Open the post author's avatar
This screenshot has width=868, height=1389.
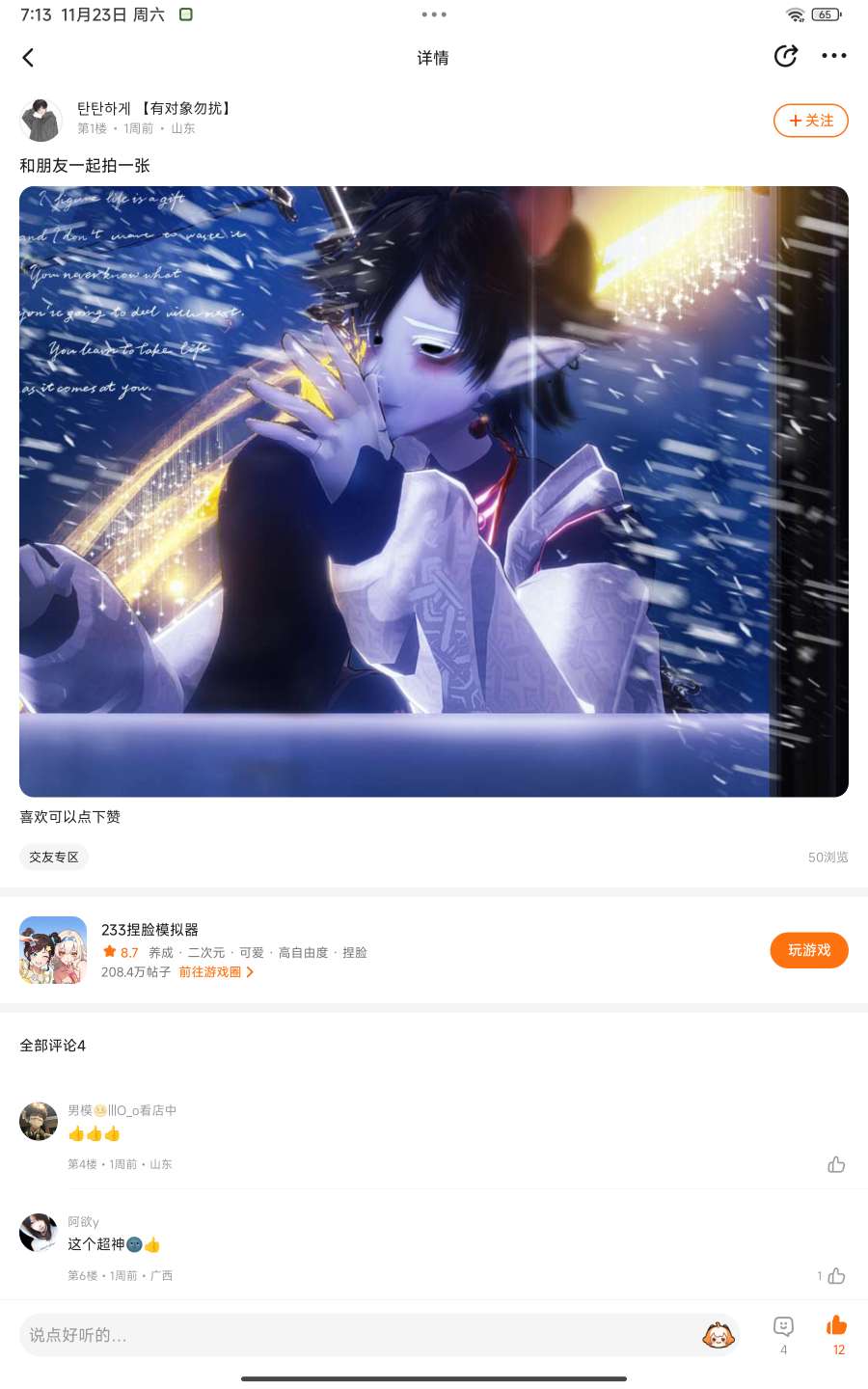41,120
